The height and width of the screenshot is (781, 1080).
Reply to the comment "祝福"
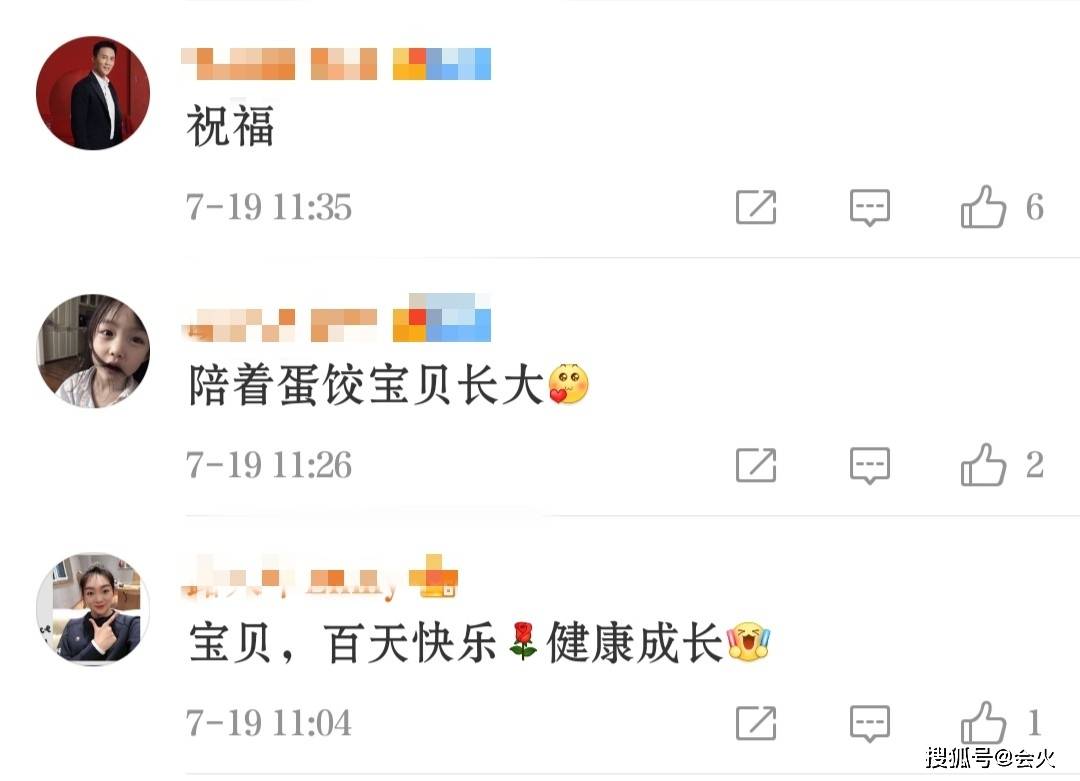(869, 208)
